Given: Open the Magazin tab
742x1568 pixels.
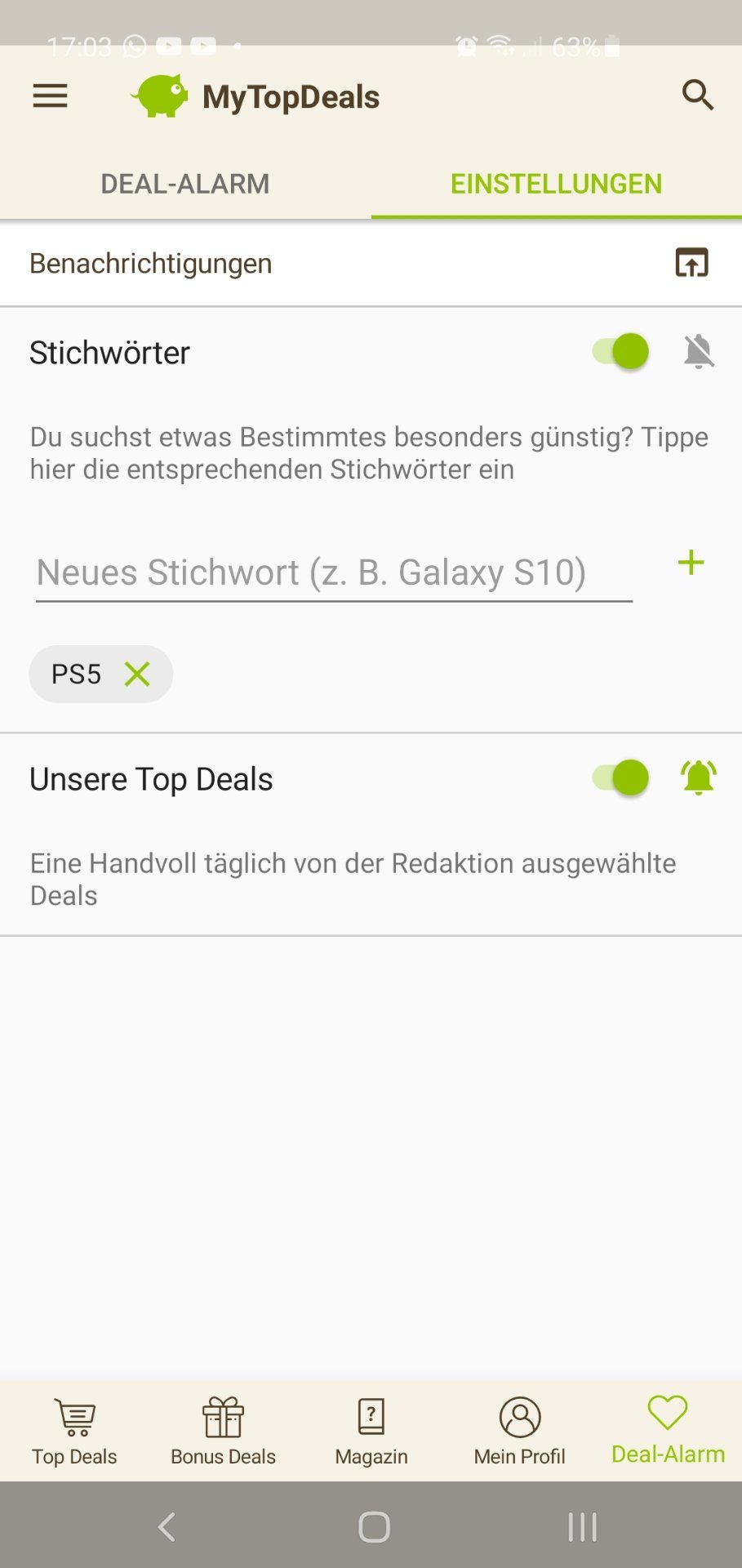Looking at the screenshot, I should coord(371,1431).
